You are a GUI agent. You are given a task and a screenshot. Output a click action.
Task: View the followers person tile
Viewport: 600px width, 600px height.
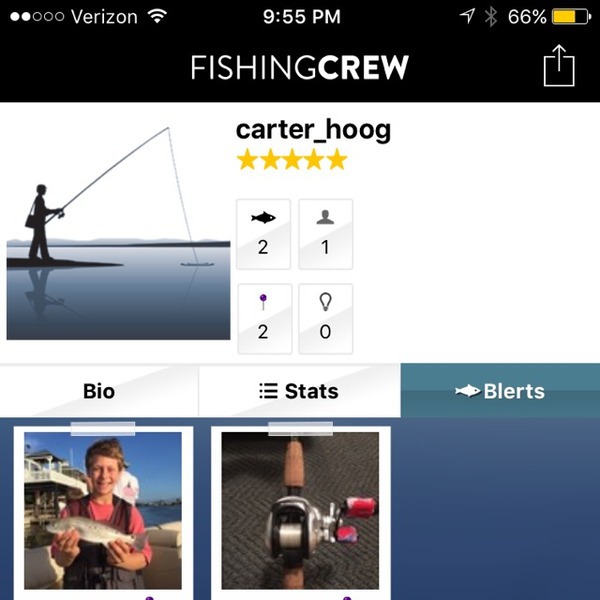[x=325, y=234]
